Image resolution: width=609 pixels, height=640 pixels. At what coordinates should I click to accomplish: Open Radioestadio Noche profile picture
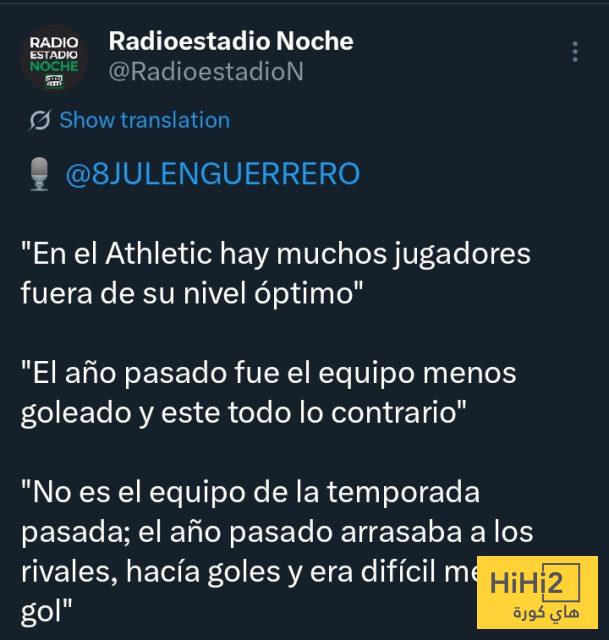54,59
